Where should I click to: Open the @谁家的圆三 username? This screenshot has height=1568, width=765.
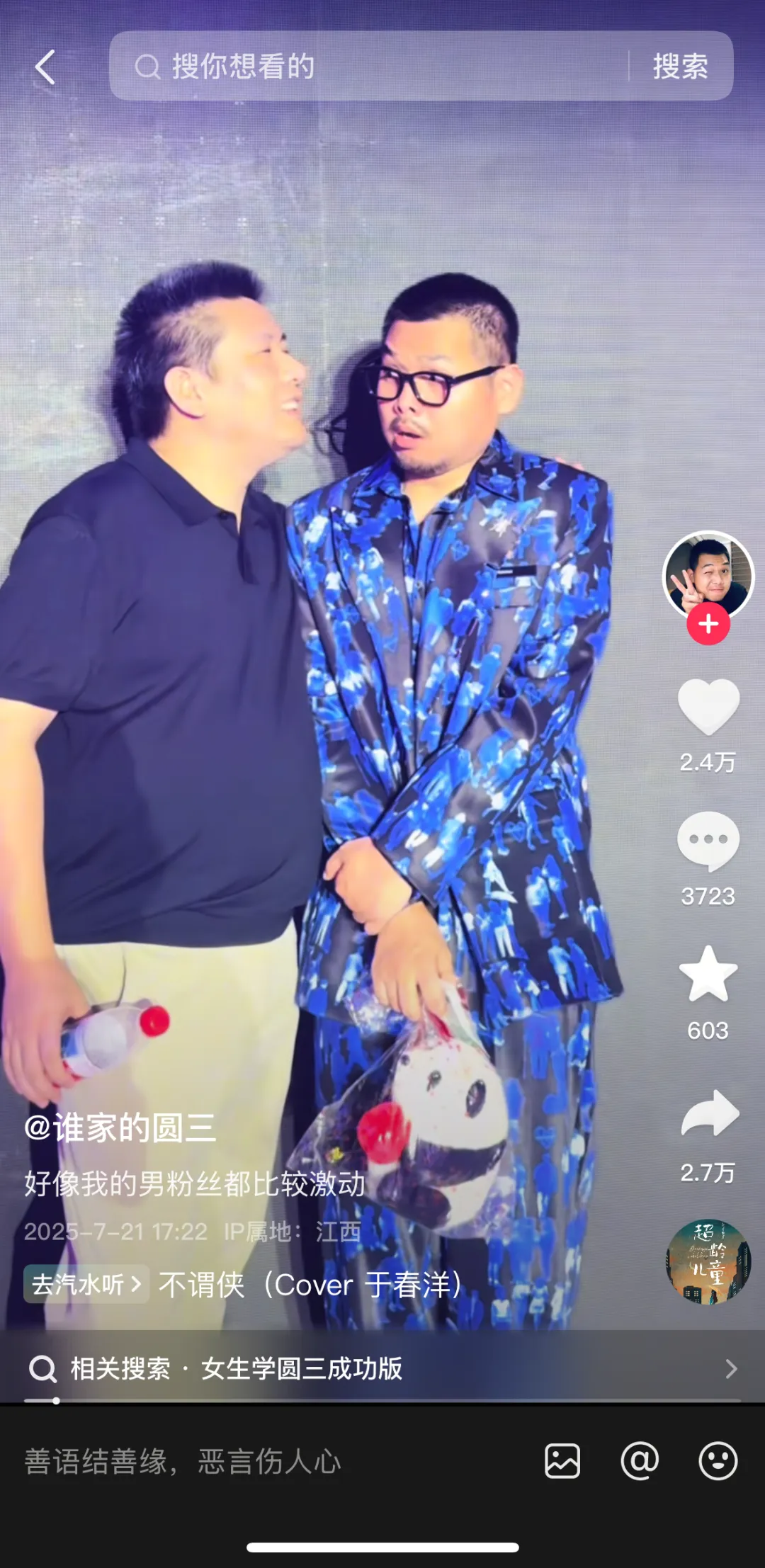tap(120, 1127)
